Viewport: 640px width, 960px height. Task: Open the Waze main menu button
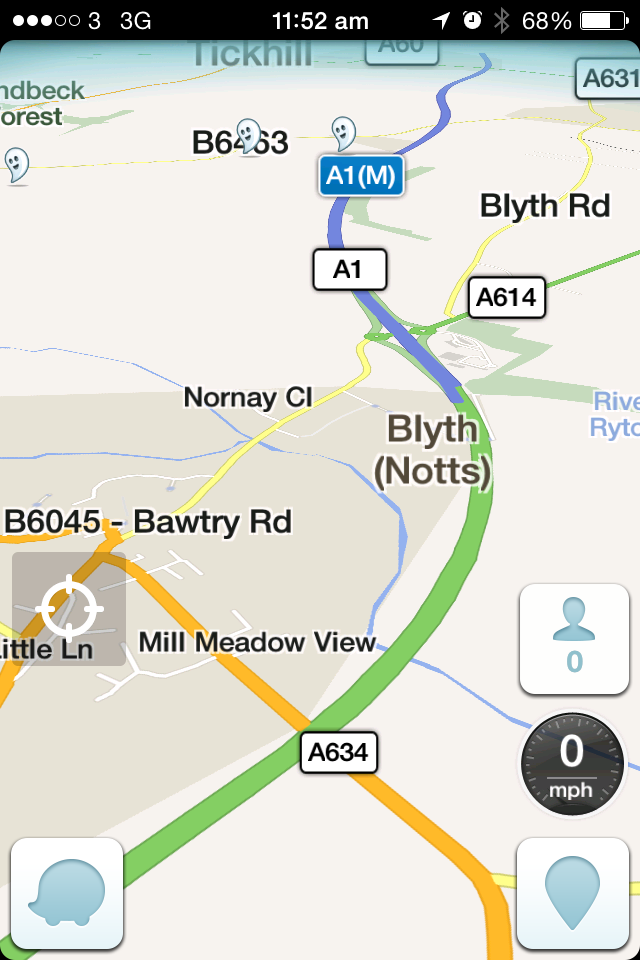tap(66, 893)
